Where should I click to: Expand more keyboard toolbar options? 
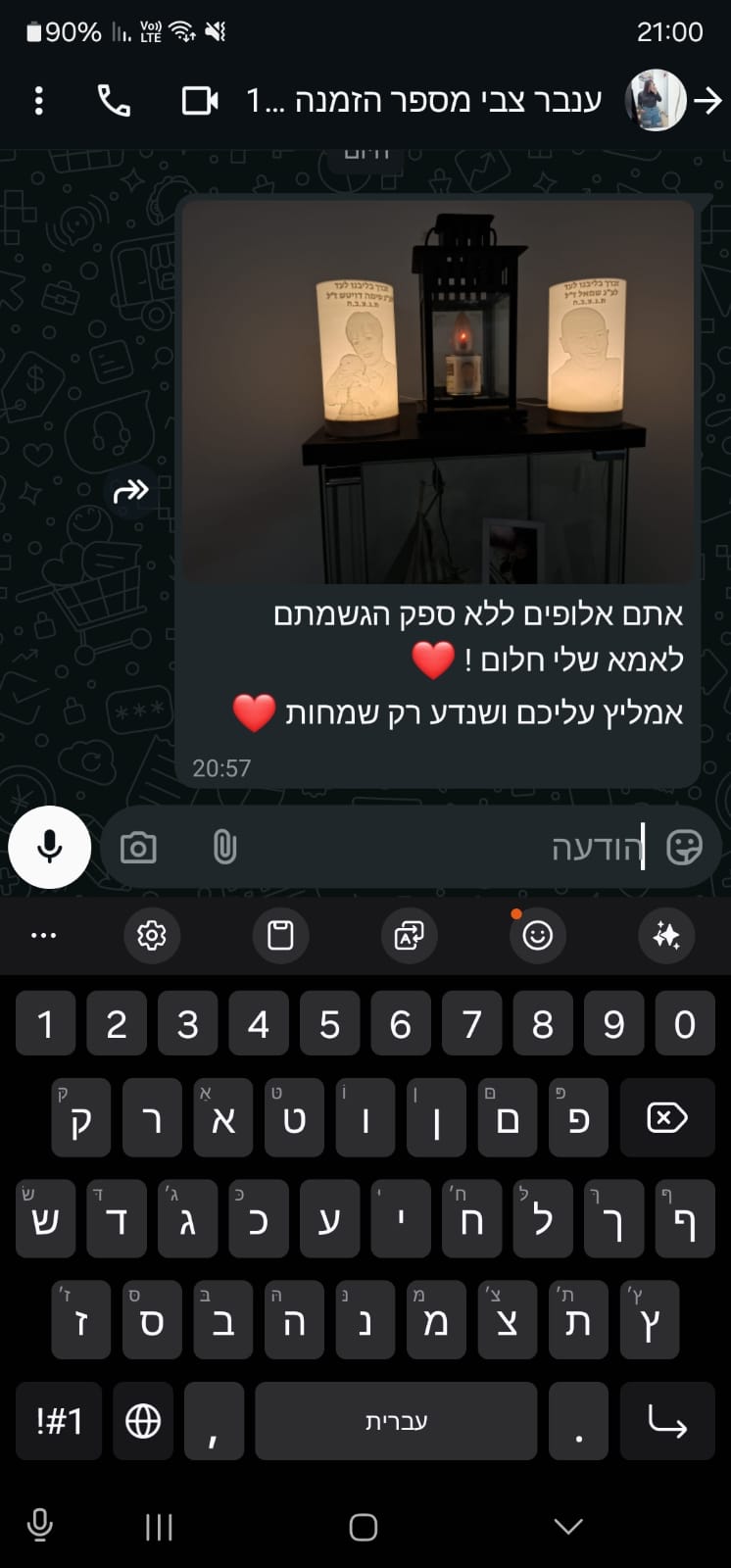click(44, 936)
